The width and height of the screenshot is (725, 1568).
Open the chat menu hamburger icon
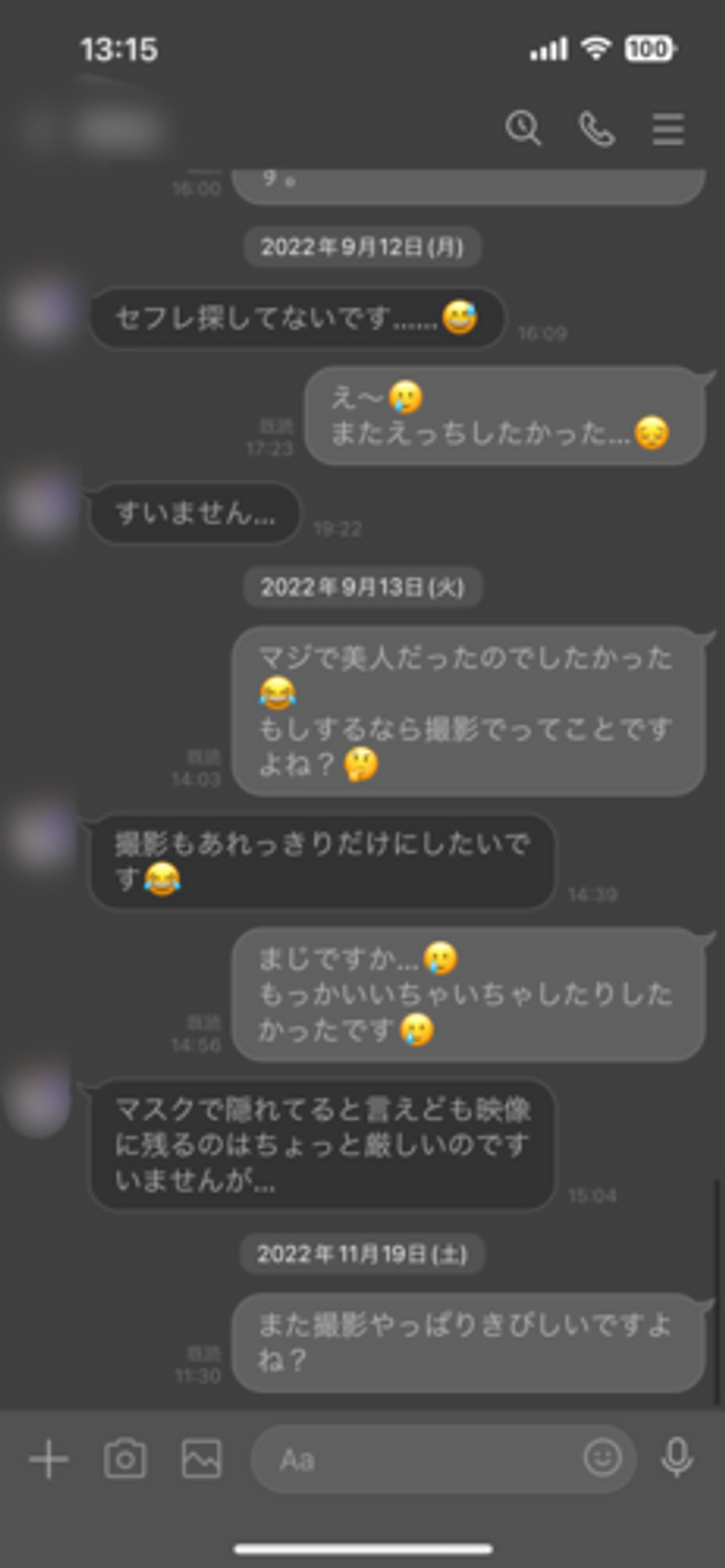click(668, 129)
